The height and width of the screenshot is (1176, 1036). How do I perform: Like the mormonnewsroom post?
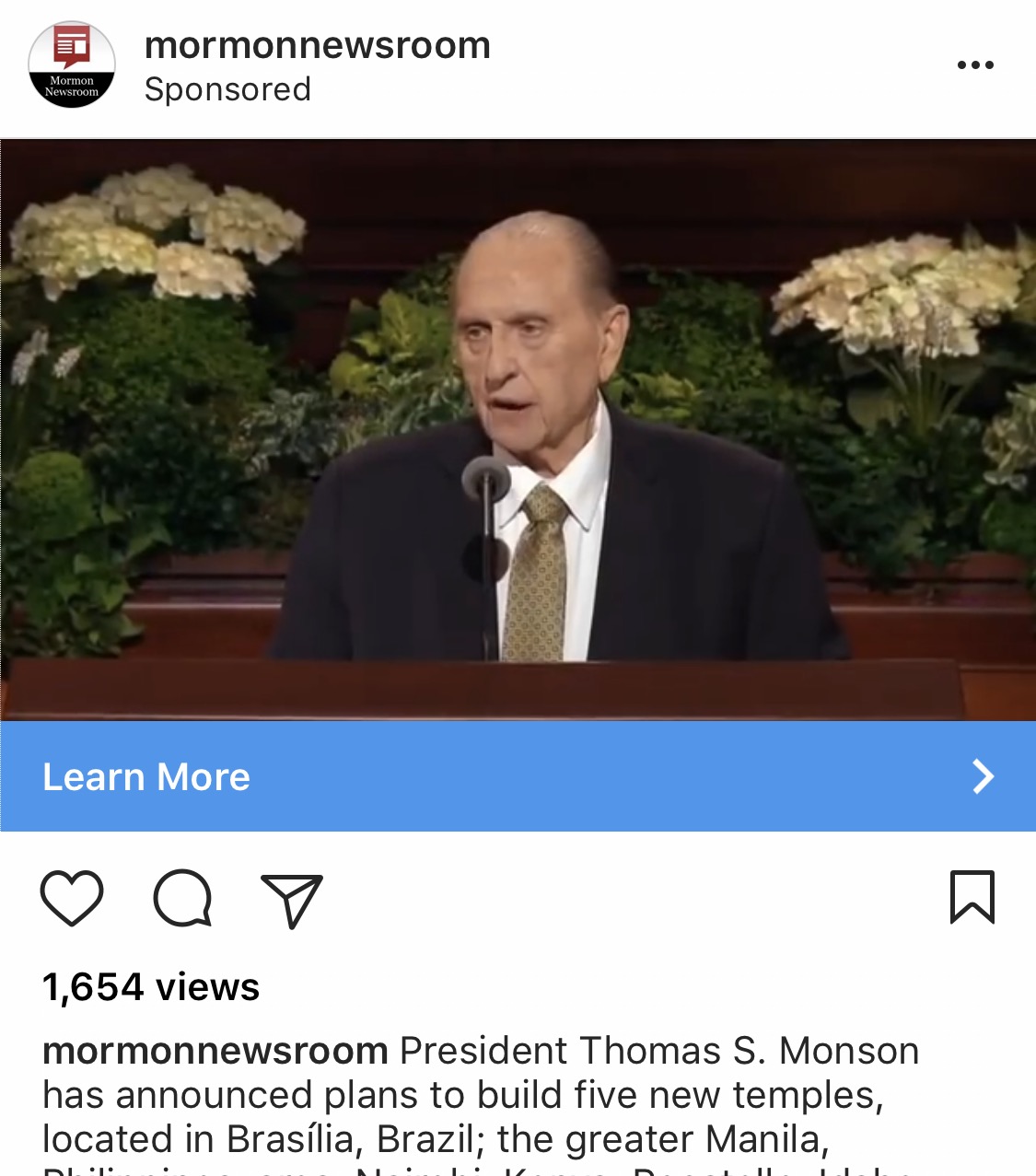coord(72,898)
